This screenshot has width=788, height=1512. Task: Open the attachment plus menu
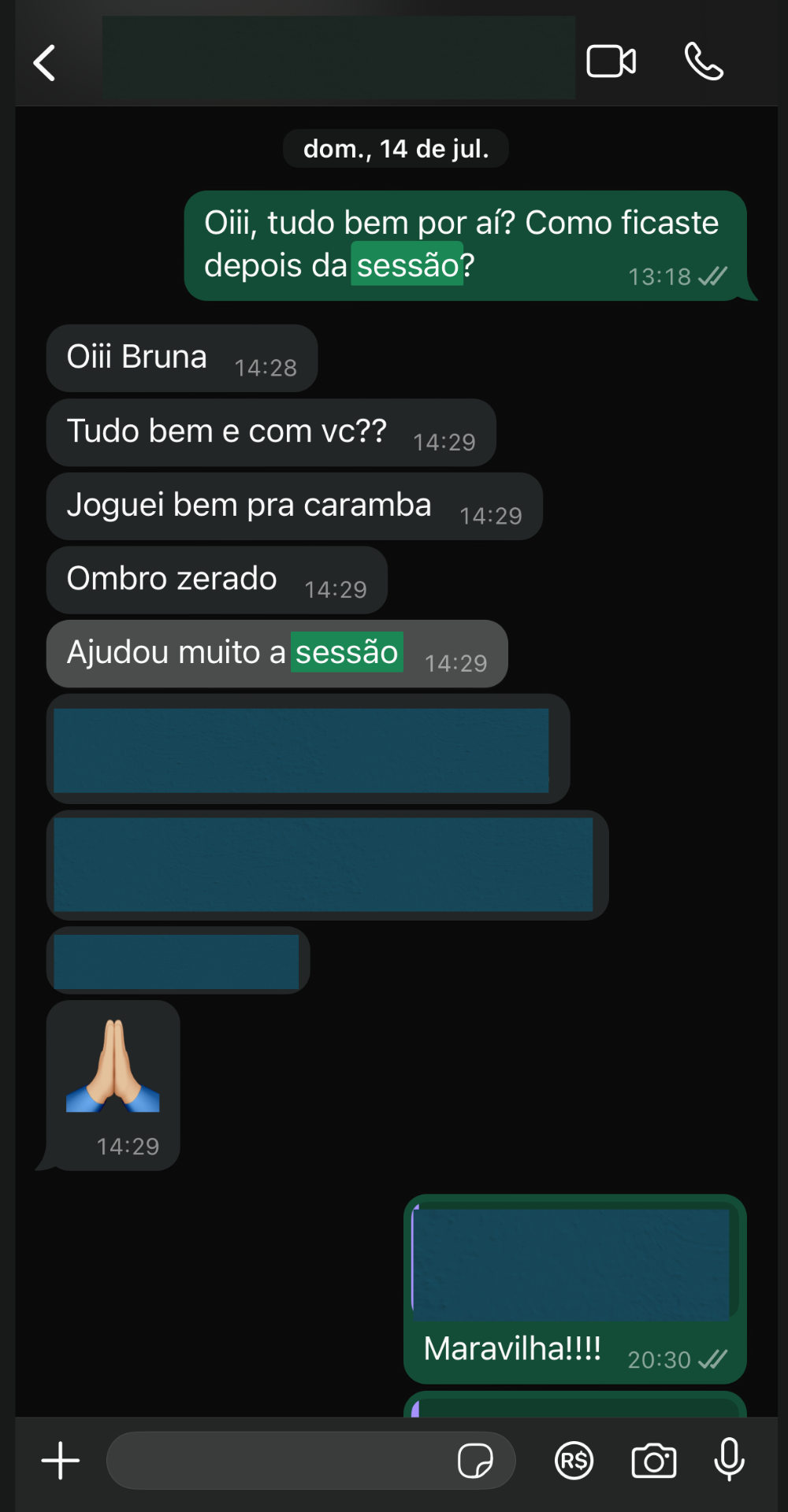click(61, 1461)
